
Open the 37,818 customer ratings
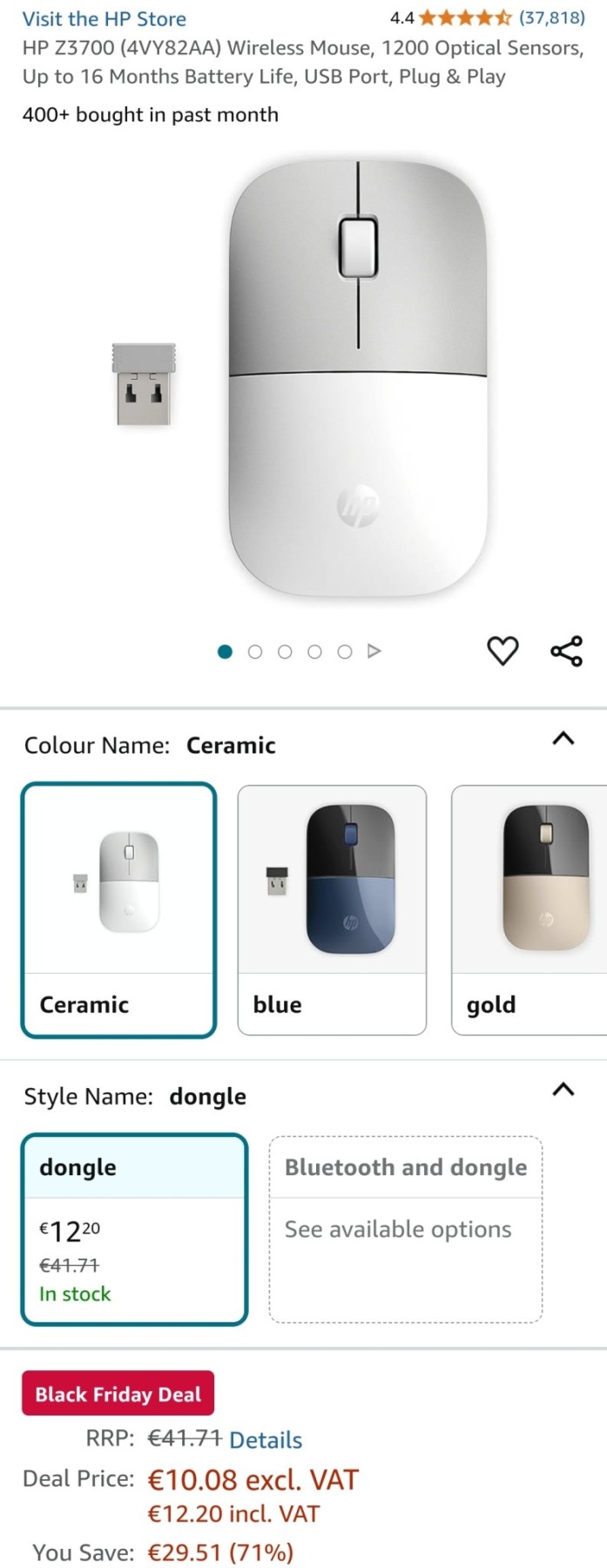552,17
